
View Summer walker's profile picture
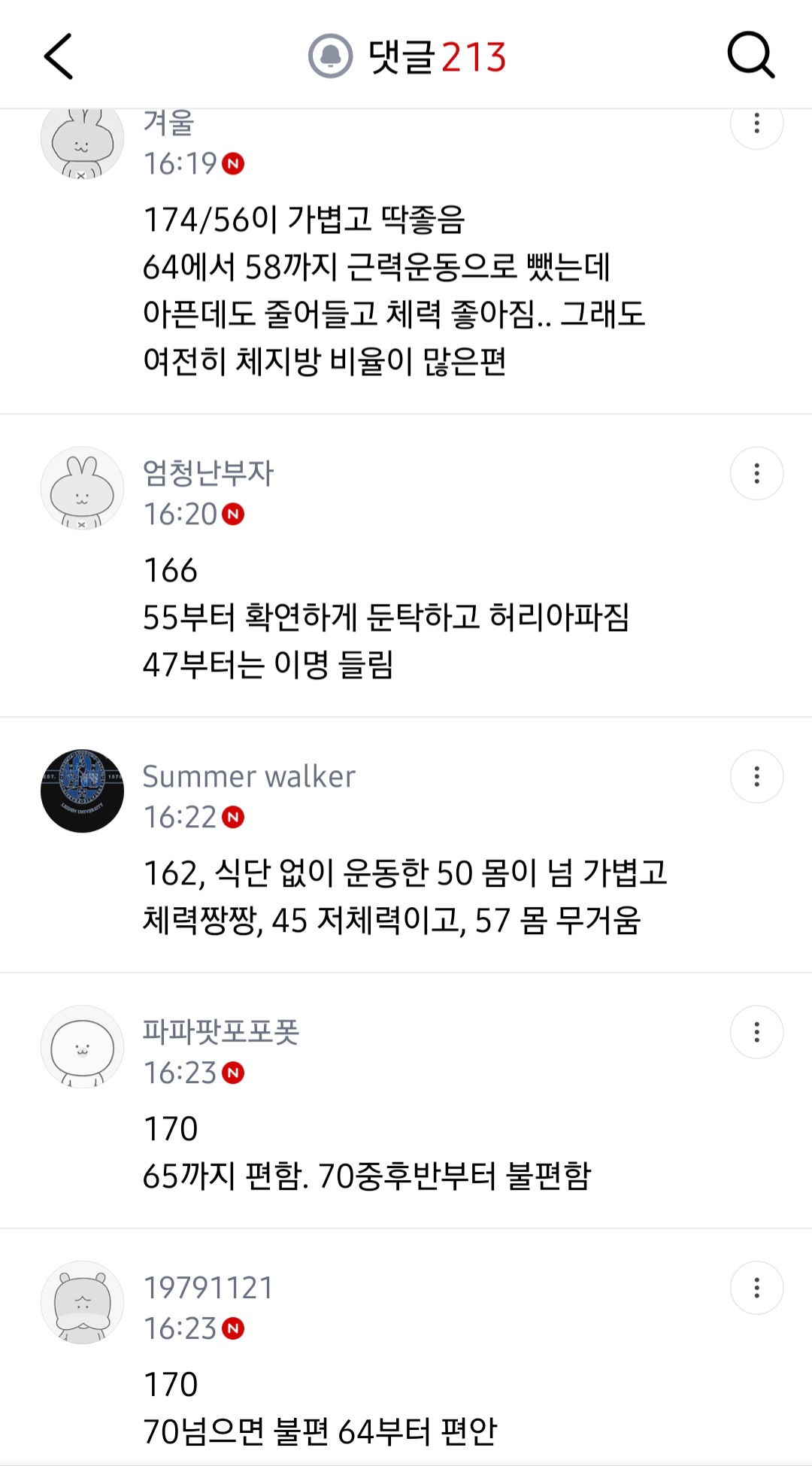82,791
